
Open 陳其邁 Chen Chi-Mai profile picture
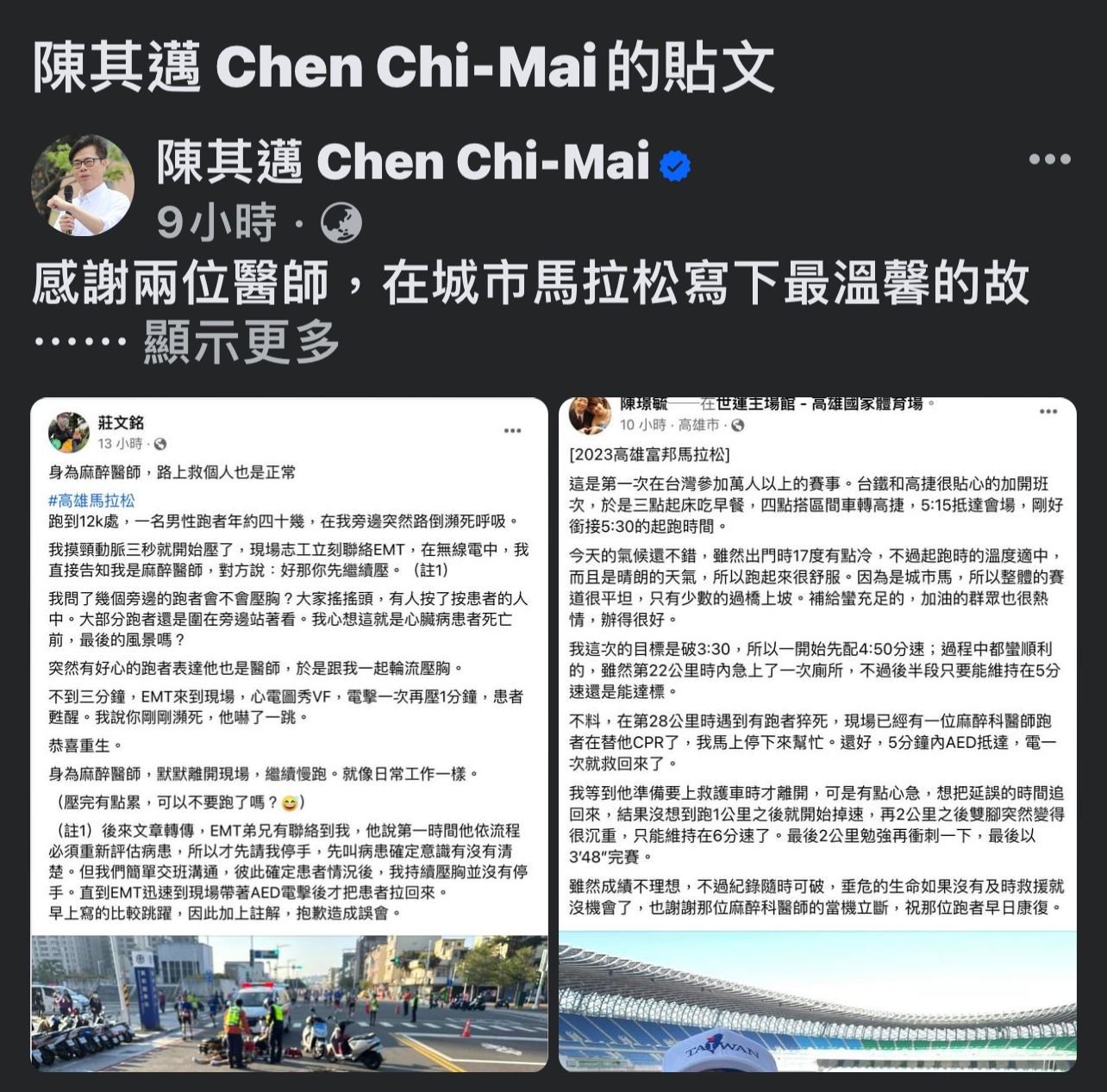coord(83,185)
